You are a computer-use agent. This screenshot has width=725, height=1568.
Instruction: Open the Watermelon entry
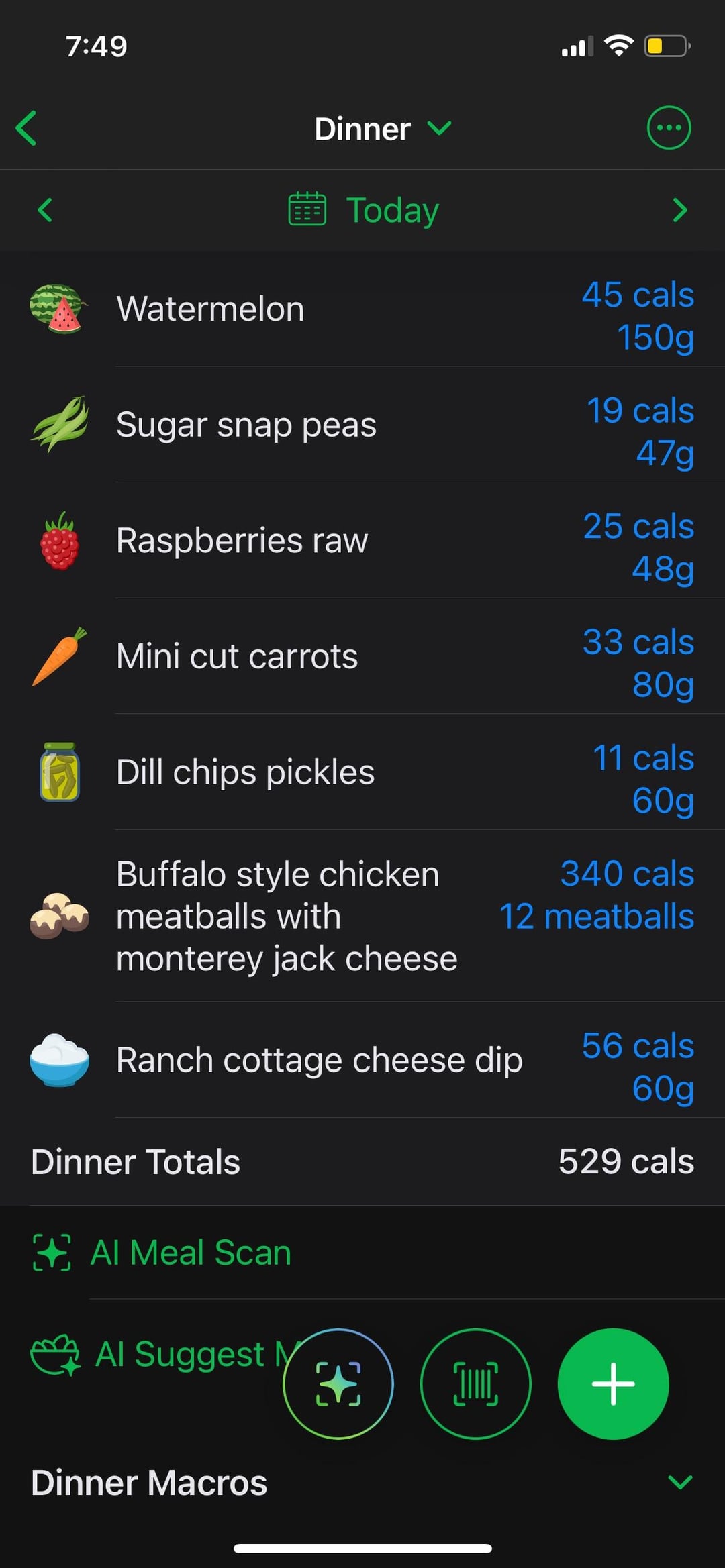(x=362, y=309)
